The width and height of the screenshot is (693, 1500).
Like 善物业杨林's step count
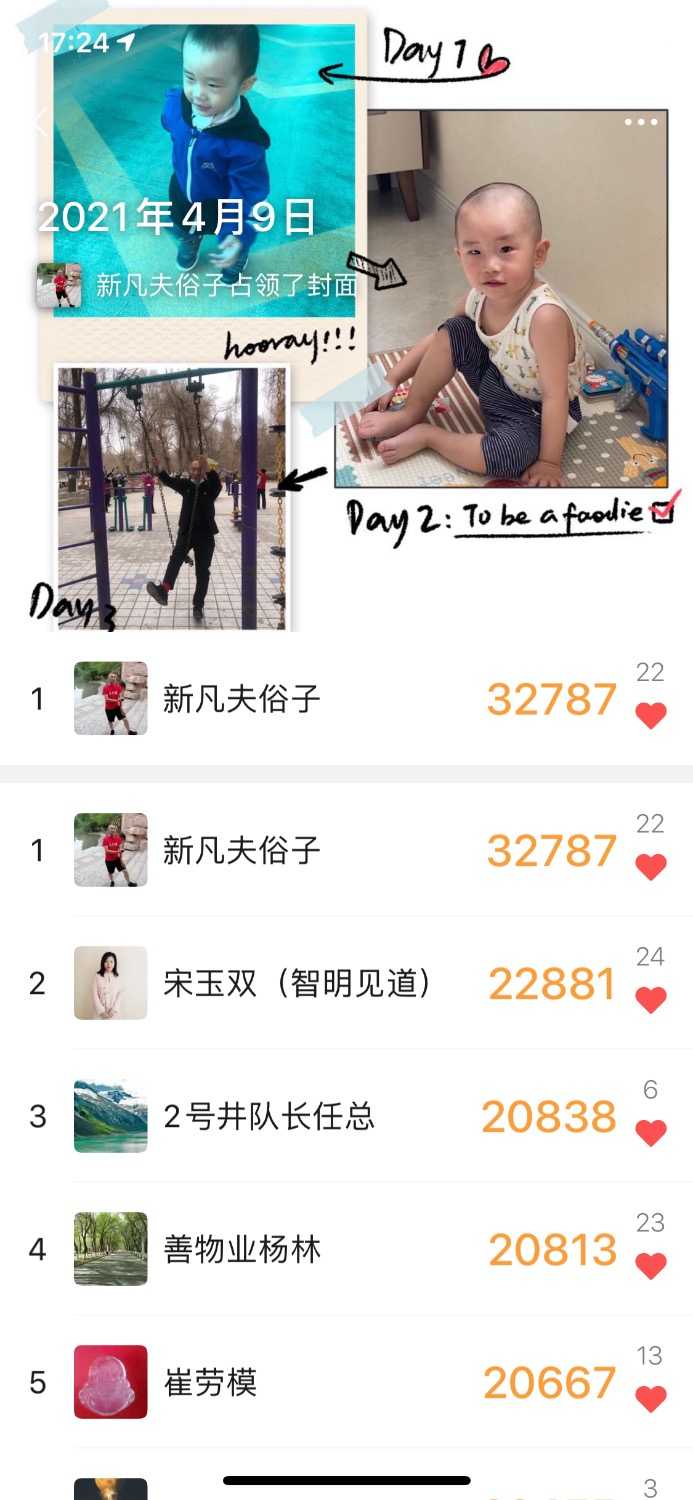tap(650, 1265)
